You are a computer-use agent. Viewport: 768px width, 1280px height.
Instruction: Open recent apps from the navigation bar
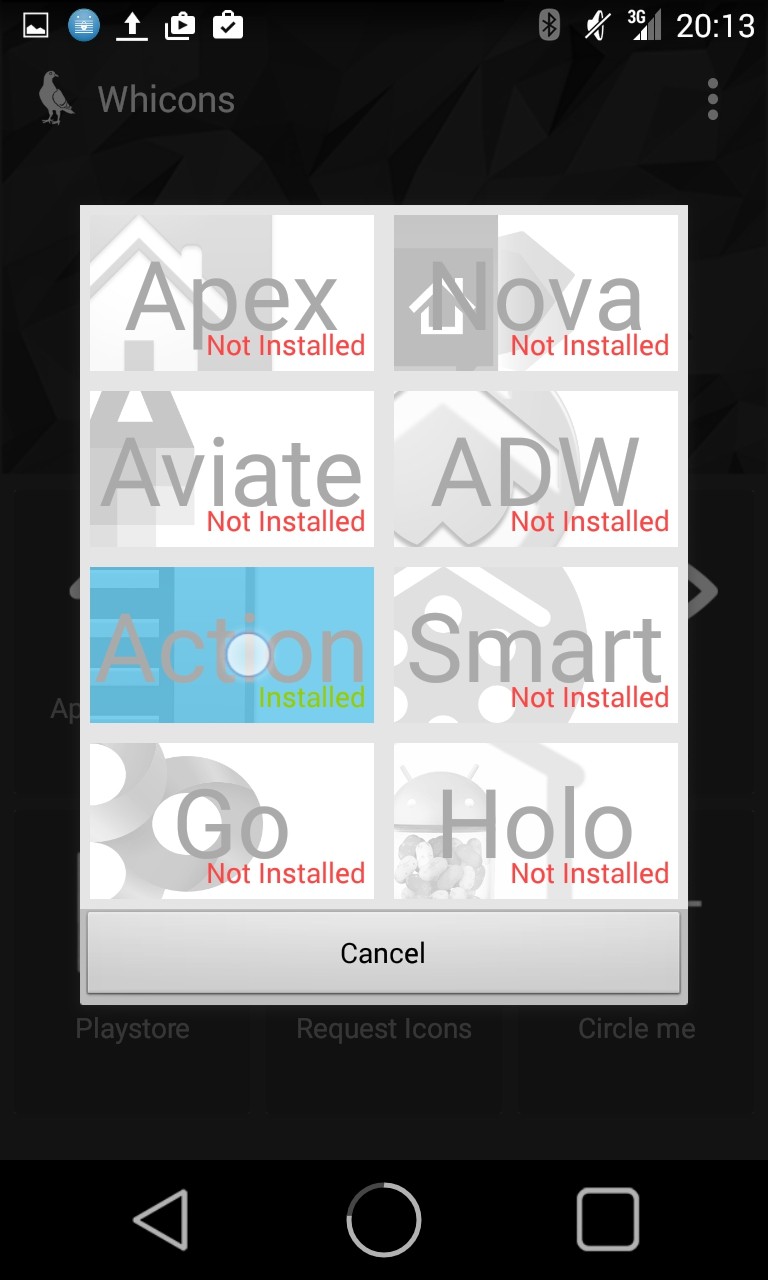(x=607, y=1219)
